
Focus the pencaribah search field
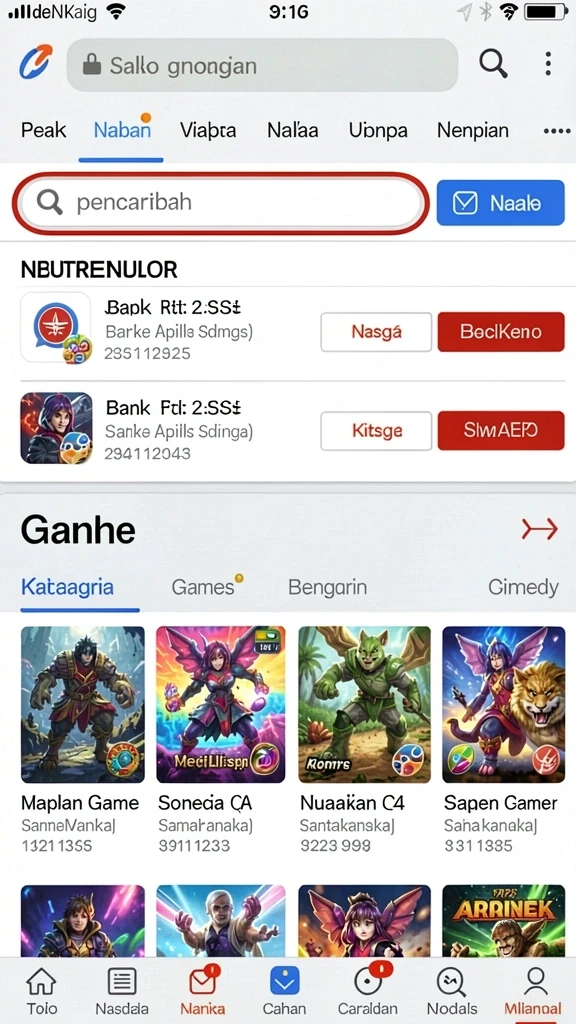[221, 202]
